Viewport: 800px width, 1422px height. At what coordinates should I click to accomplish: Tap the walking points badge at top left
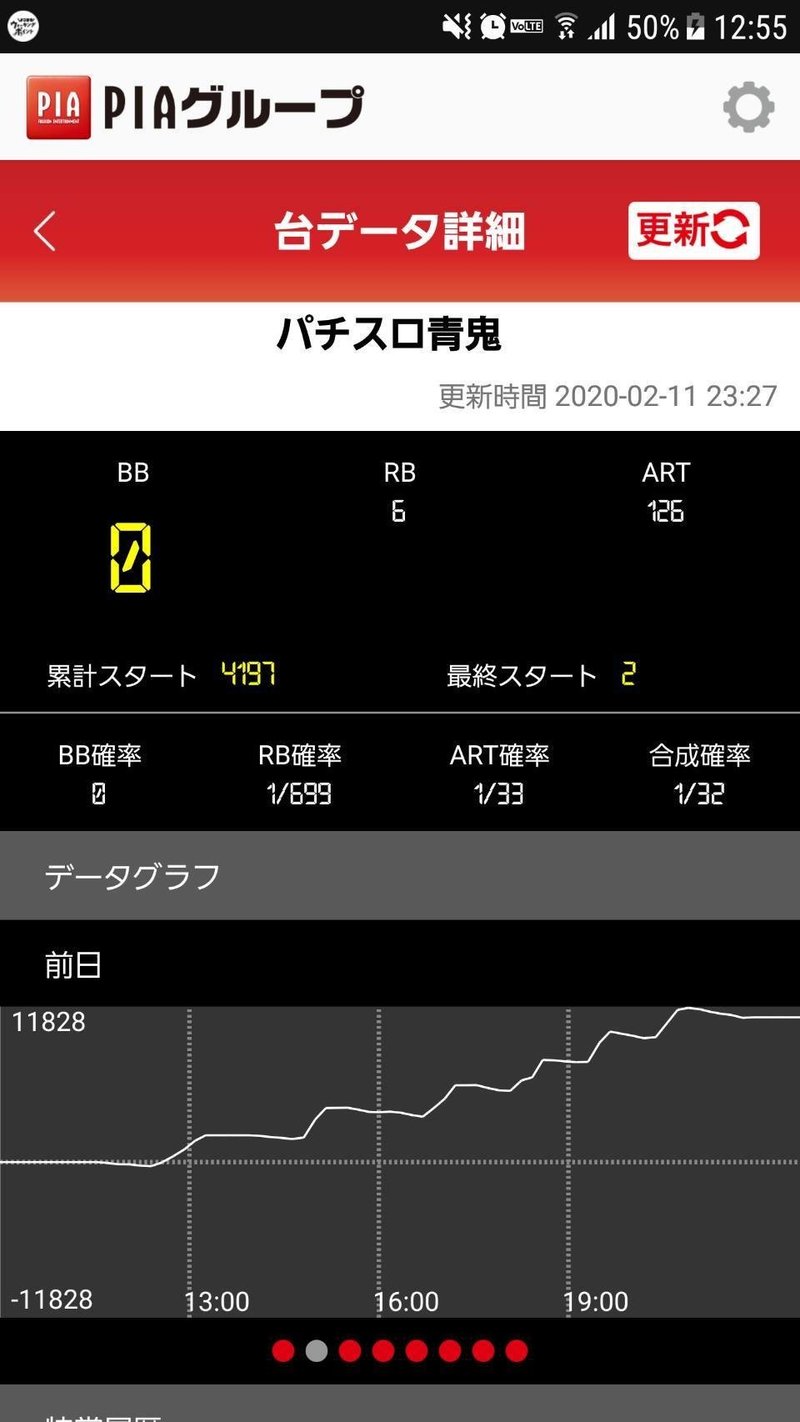[25, 24]
